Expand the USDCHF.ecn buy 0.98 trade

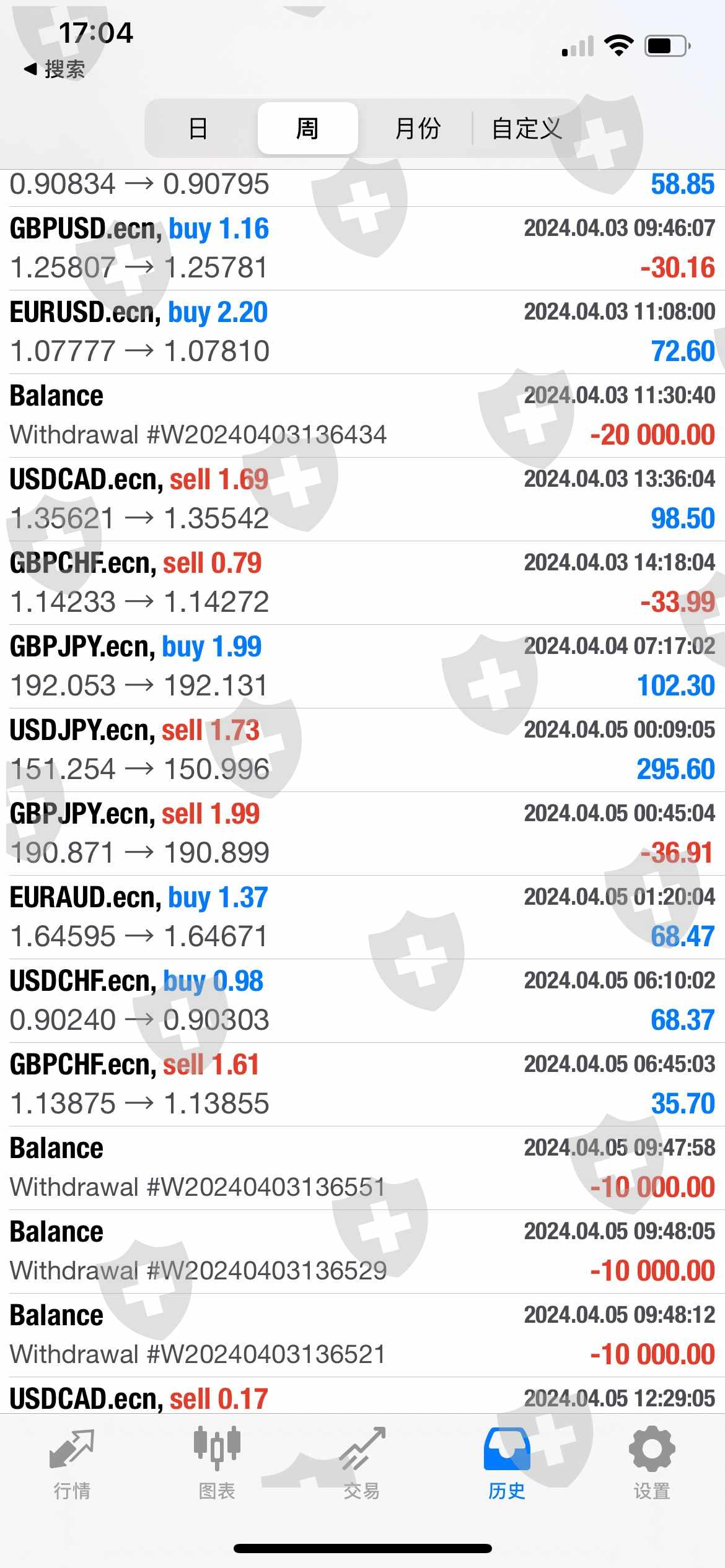[362, 1001]
